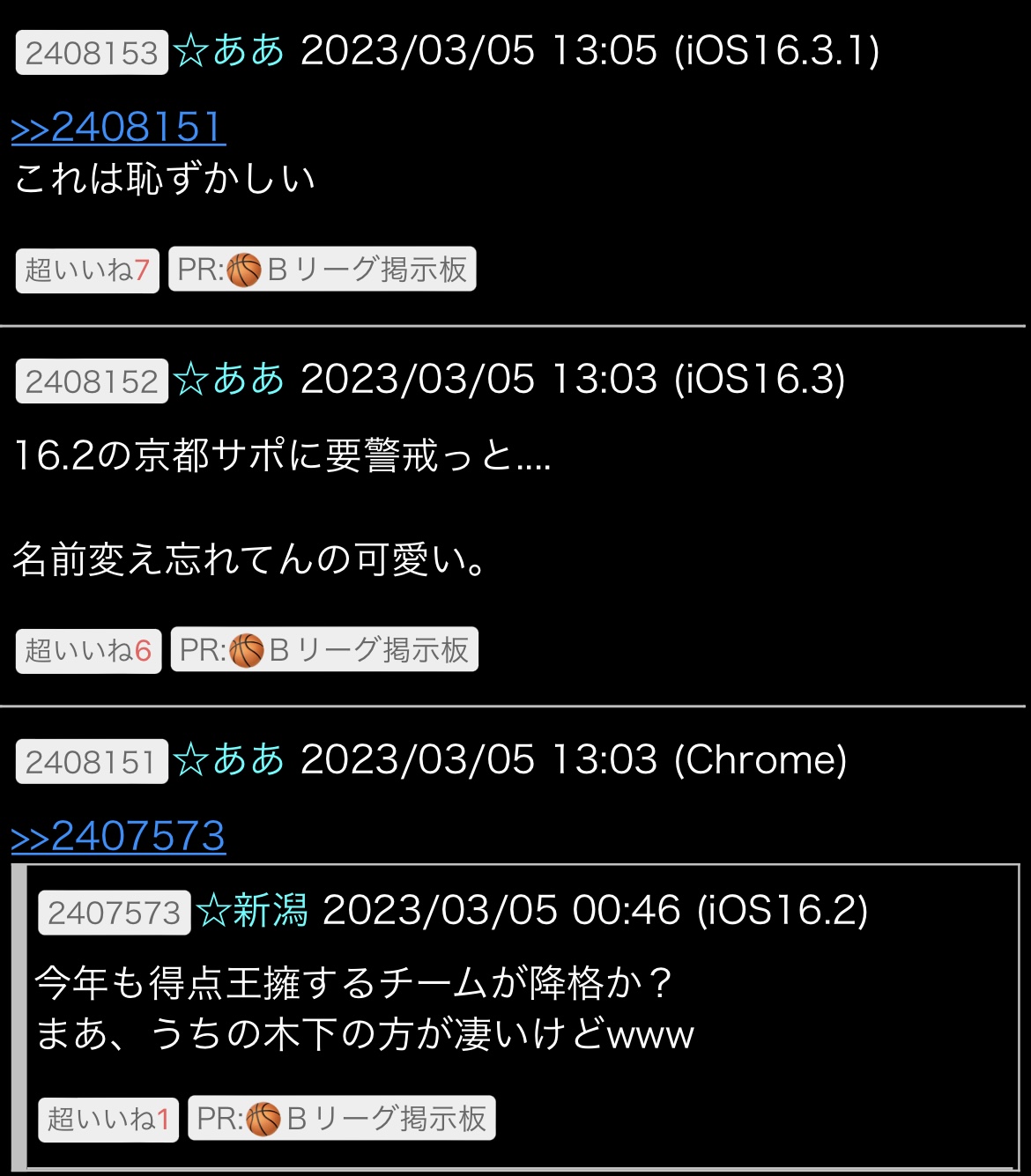Tap quoted post number 2407573 button

[115, 913]
